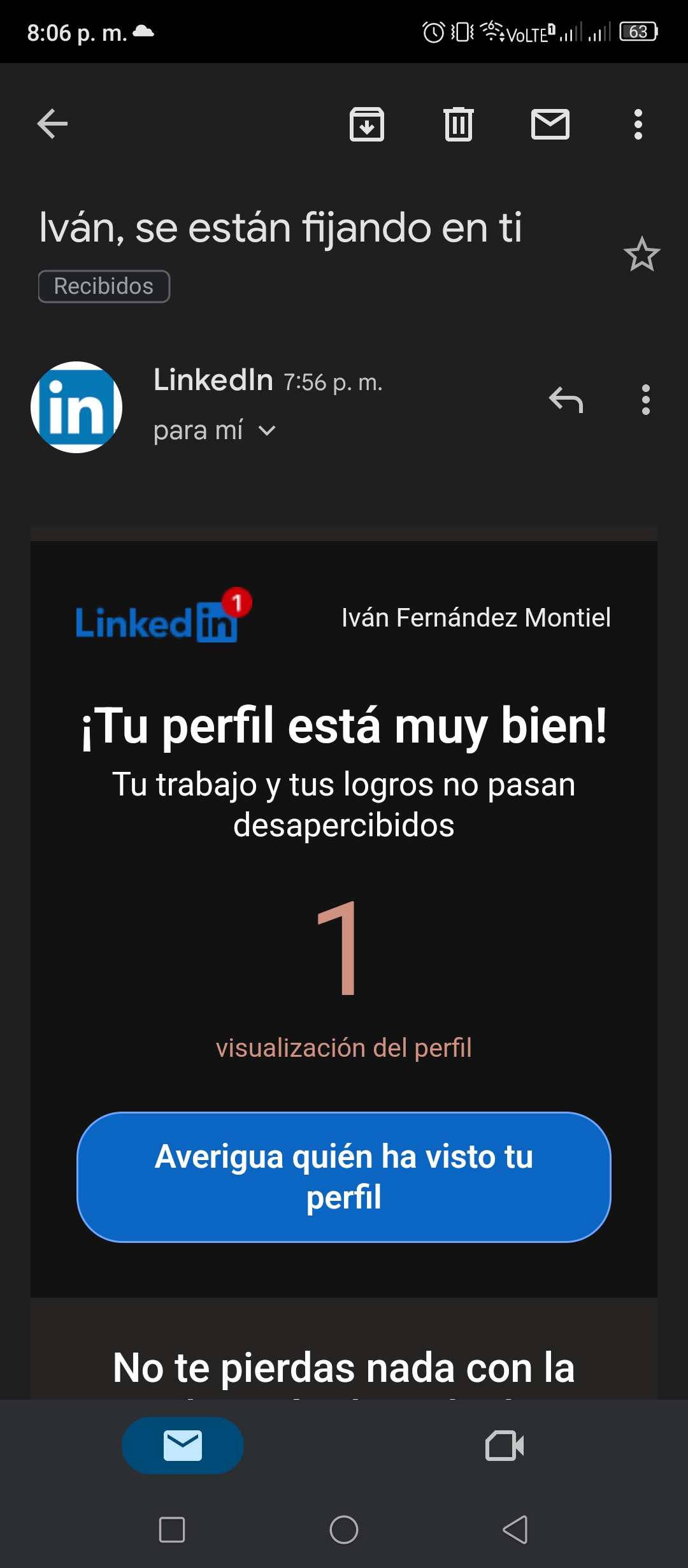Expand recipient details next to para mí
Image resolution: width=688 pixels, height=1568 pixels.
(268, 431)
